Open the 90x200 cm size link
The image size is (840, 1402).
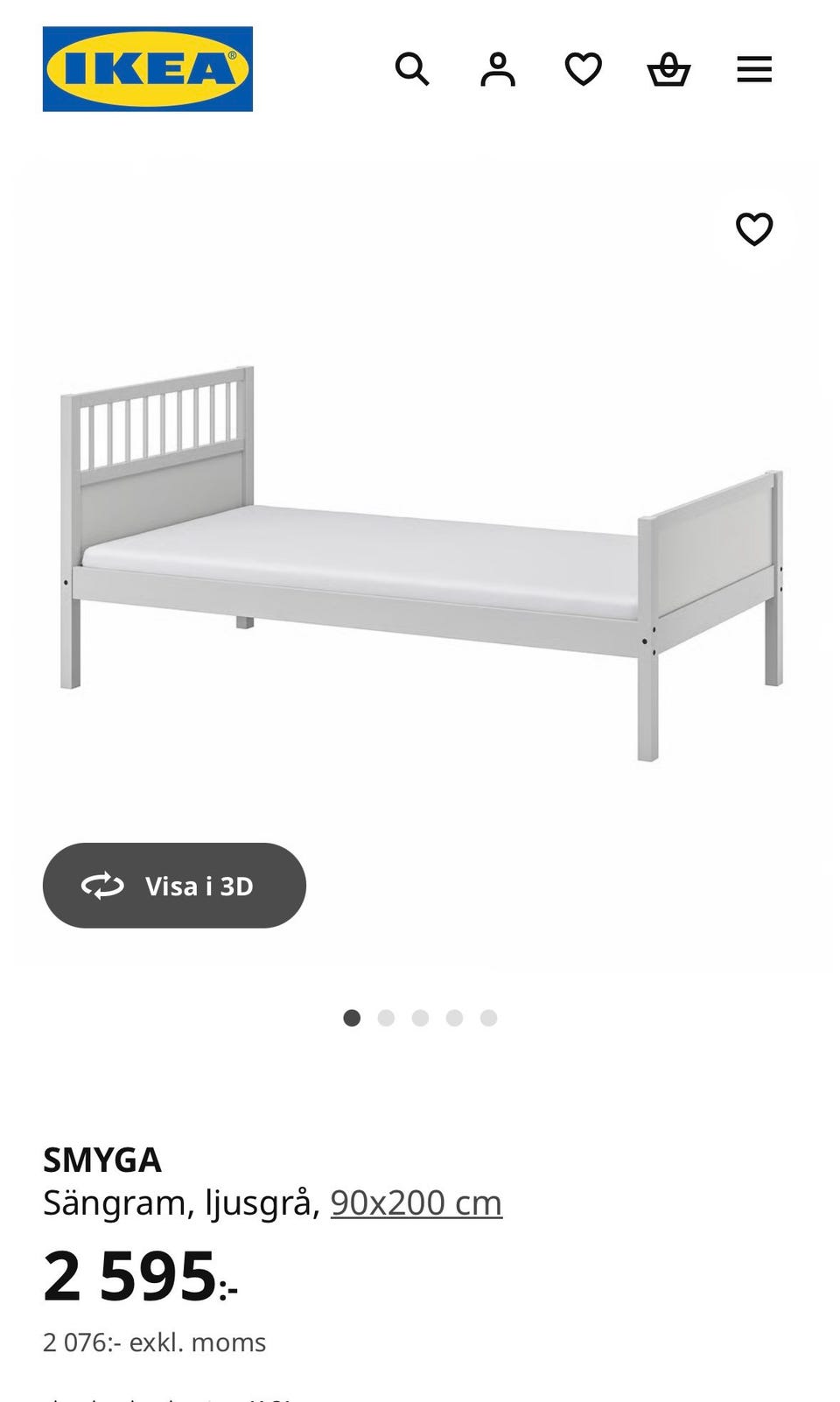pyautogui.click(x=416, y=1202)
